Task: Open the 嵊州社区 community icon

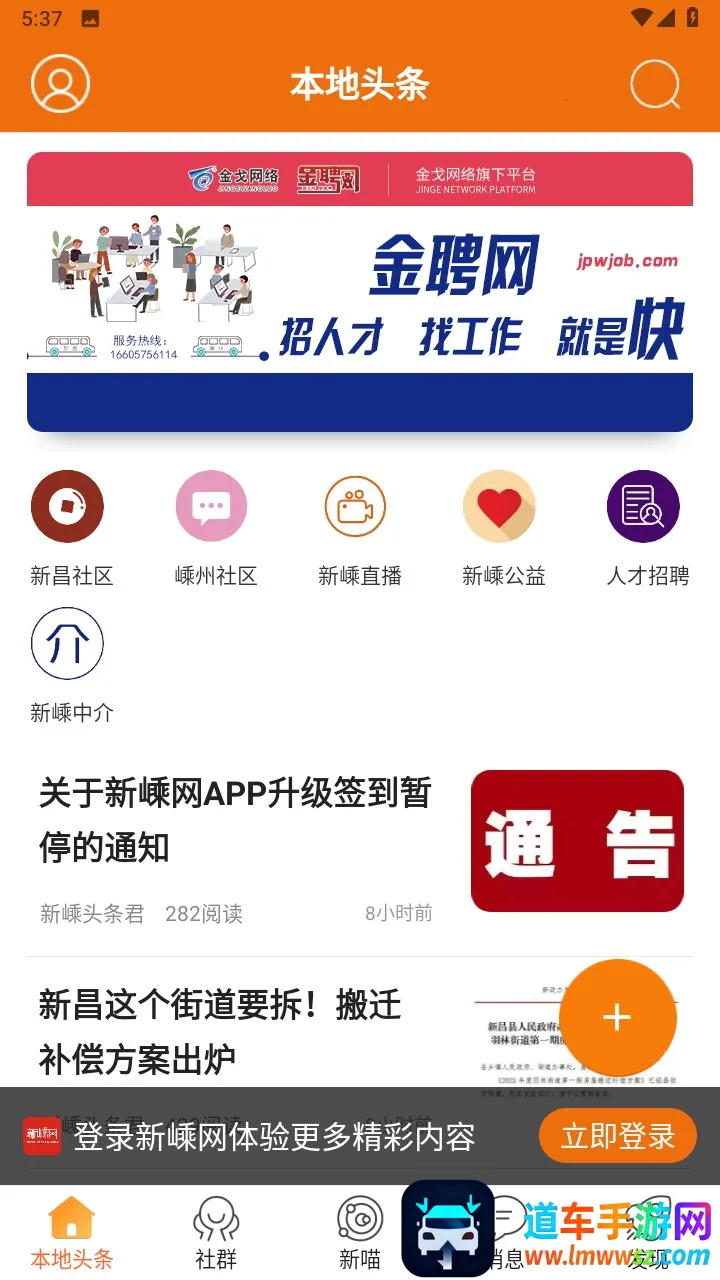Action: click(x=211, y=506)
